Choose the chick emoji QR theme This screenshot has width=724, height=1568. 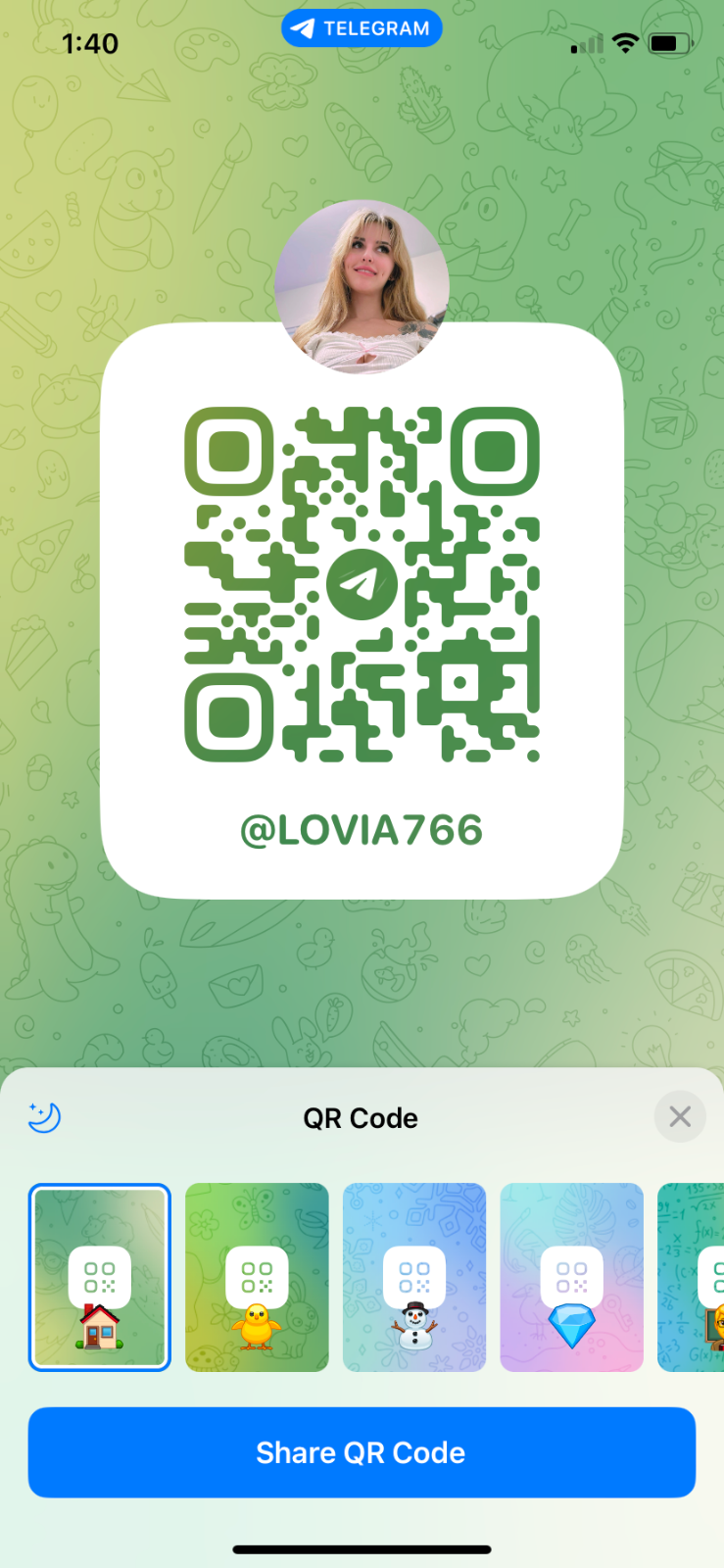(x=257, y=1277)
